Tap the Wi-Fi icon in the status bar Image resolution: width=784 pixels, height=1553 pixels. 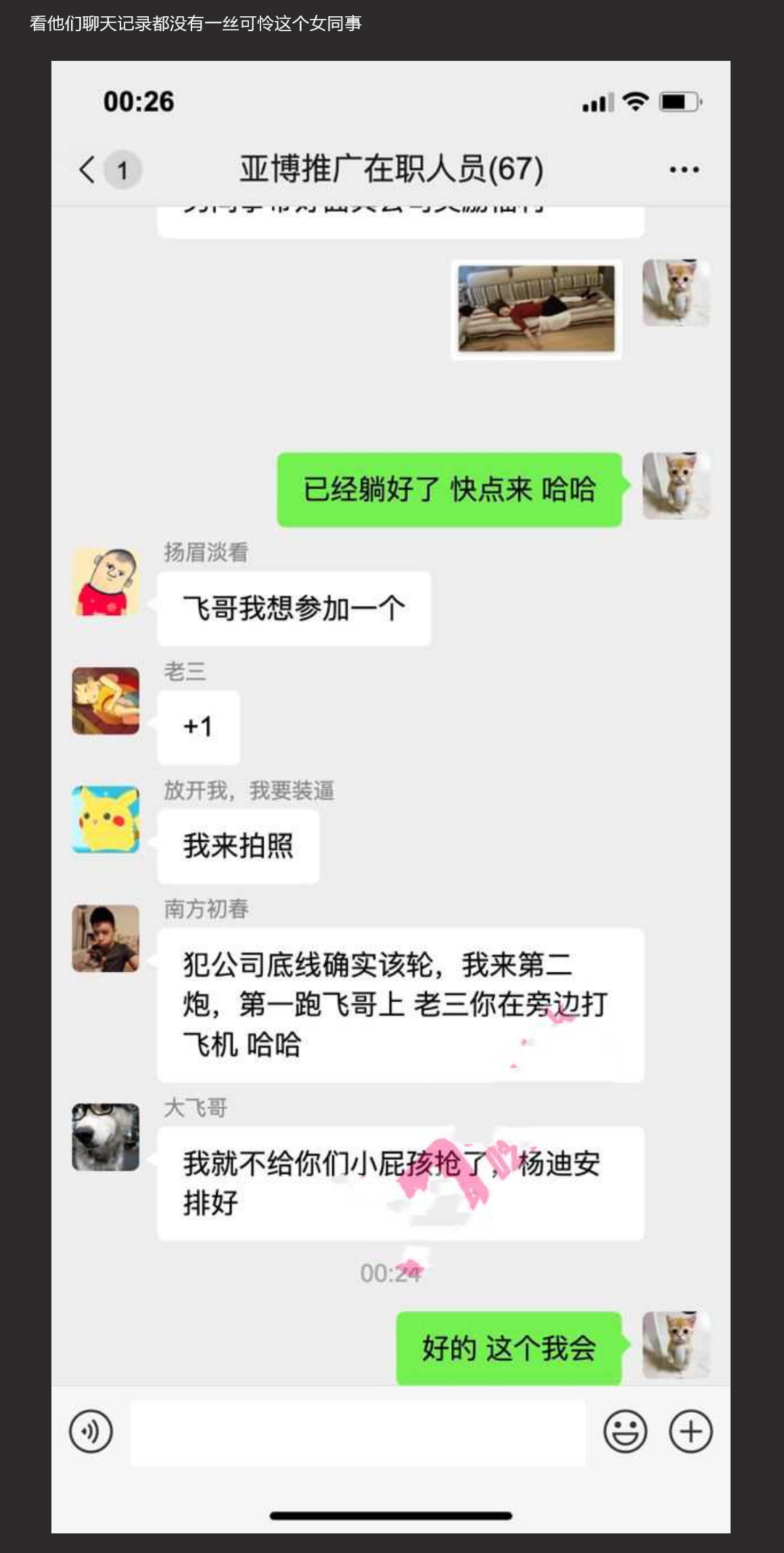click(x=635, y=102)
